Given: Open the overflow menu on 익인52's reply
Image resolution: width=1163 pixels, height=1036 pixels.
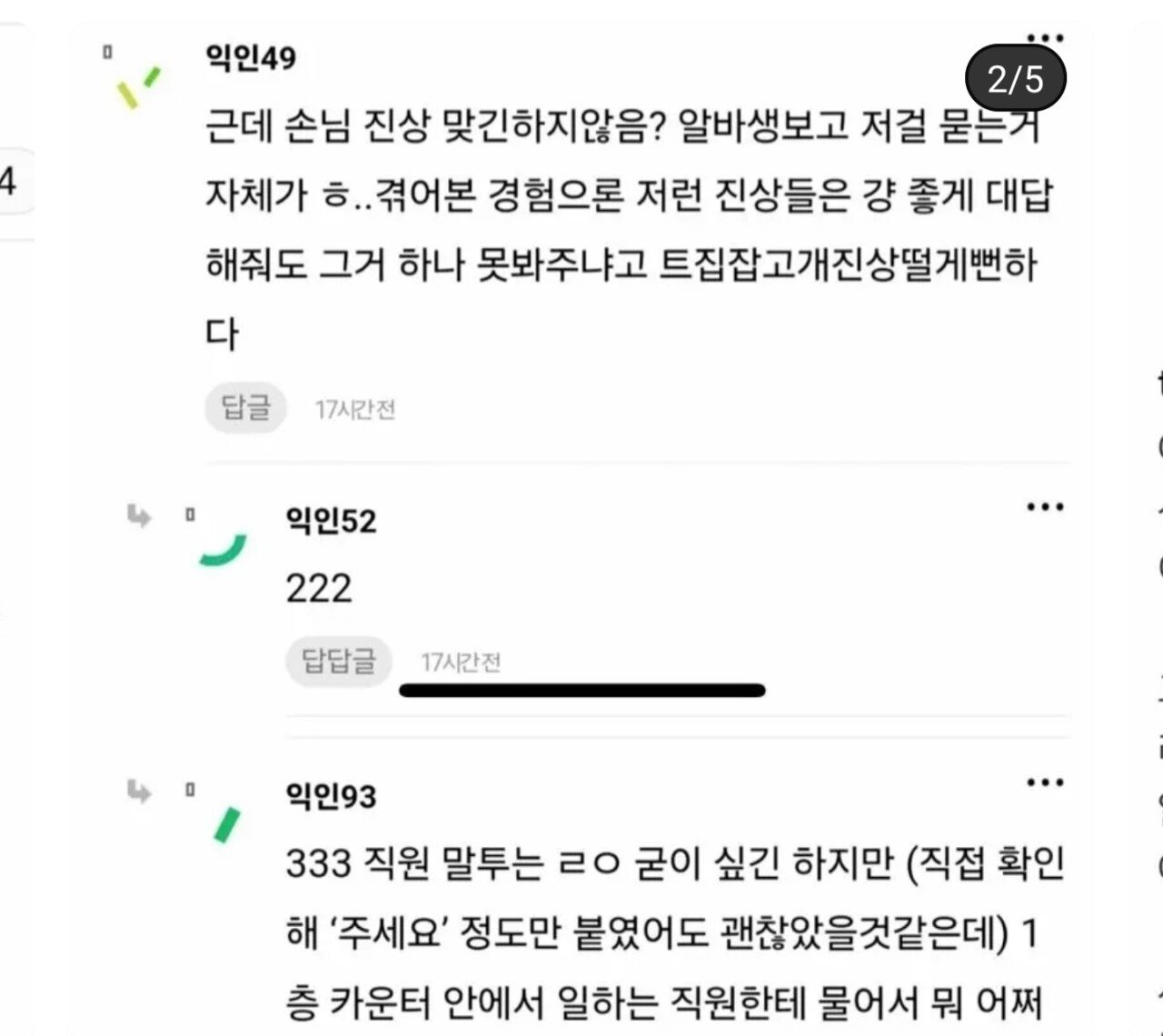Looking at the screenshot, I should (1045, 507).
